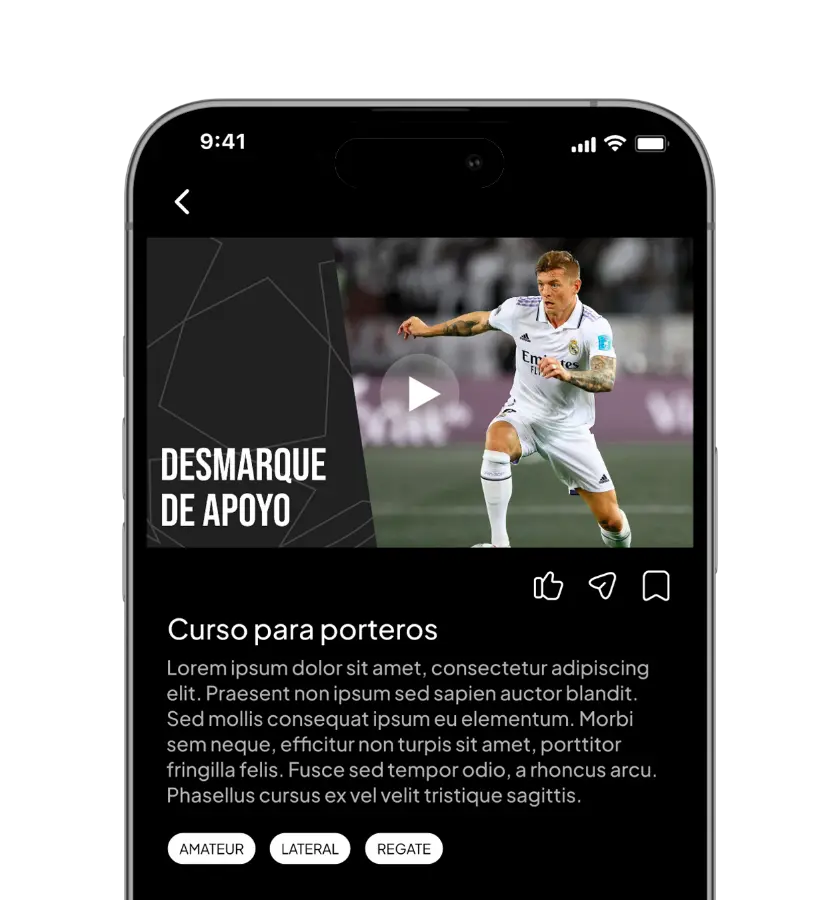Share the course via paper plane icon
Screen dimensions: 840x900
point(602,586)
